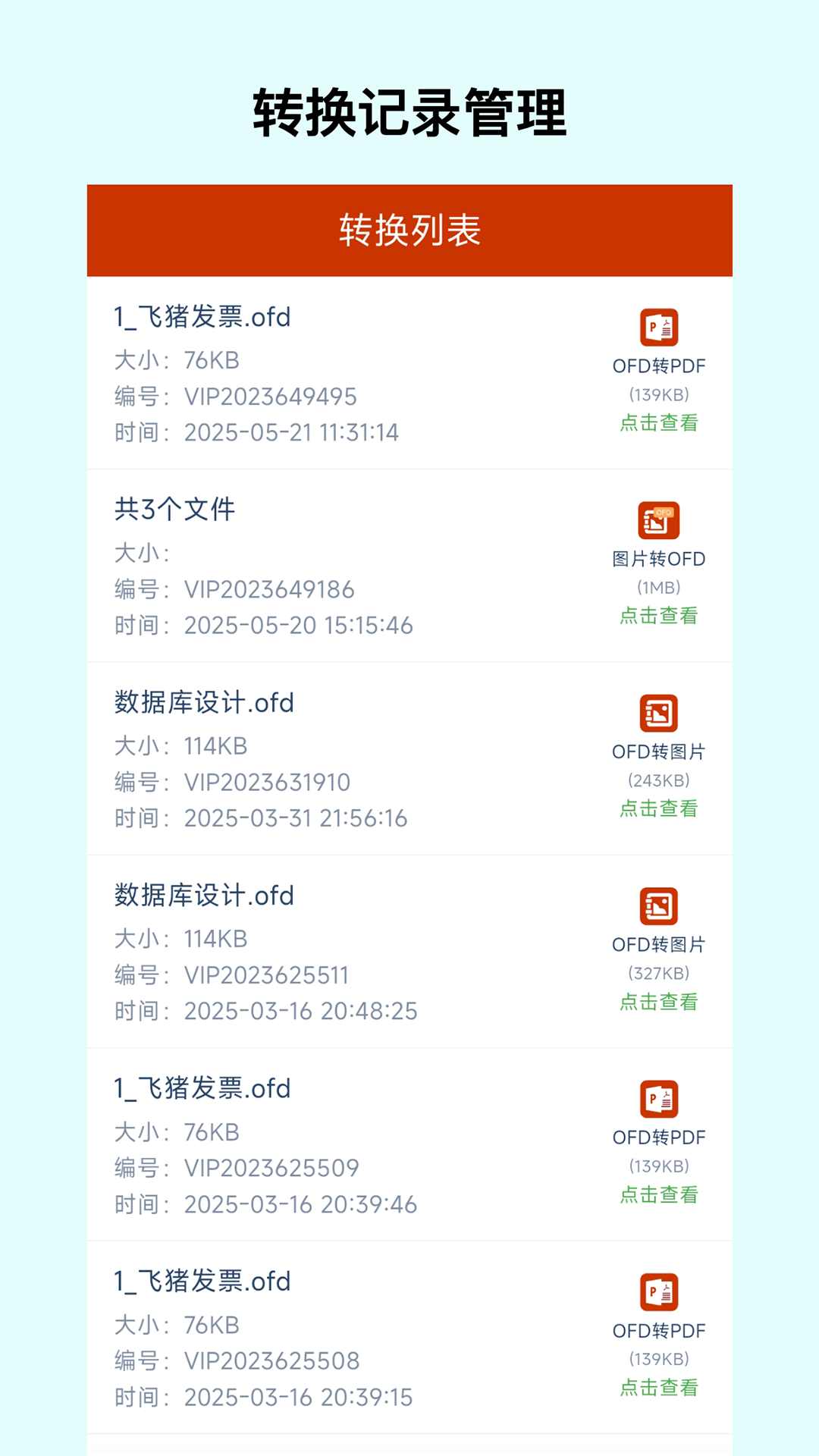Image resolution: width=819 pixels, height=1456 pixels.
Task: Open 点击查看 for the bottom record
Action: point(658,1388)
